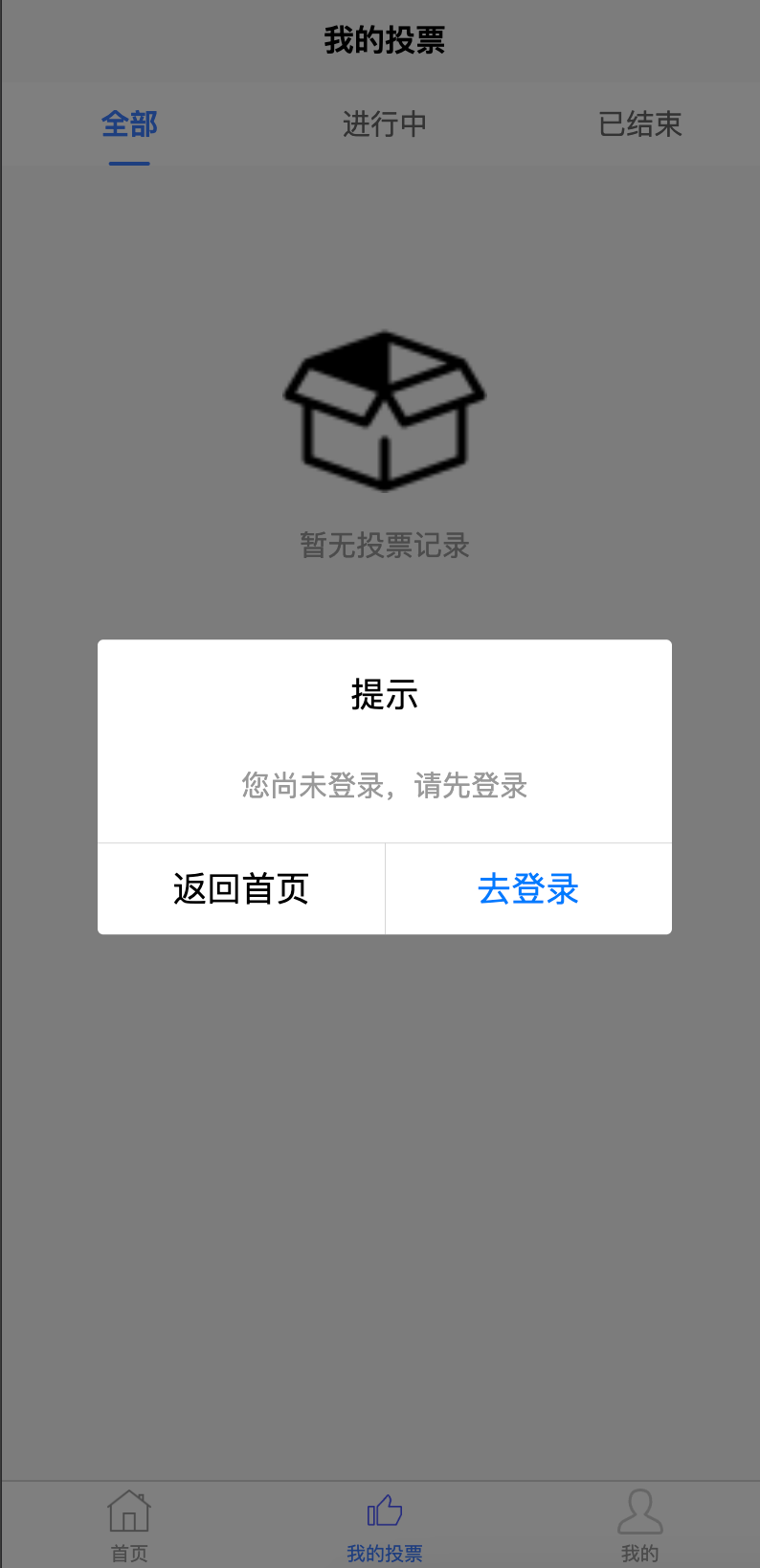Select the 全部 tab
Image resolution: width=760 pixels, height=1568 pixels.
point(129,124)
